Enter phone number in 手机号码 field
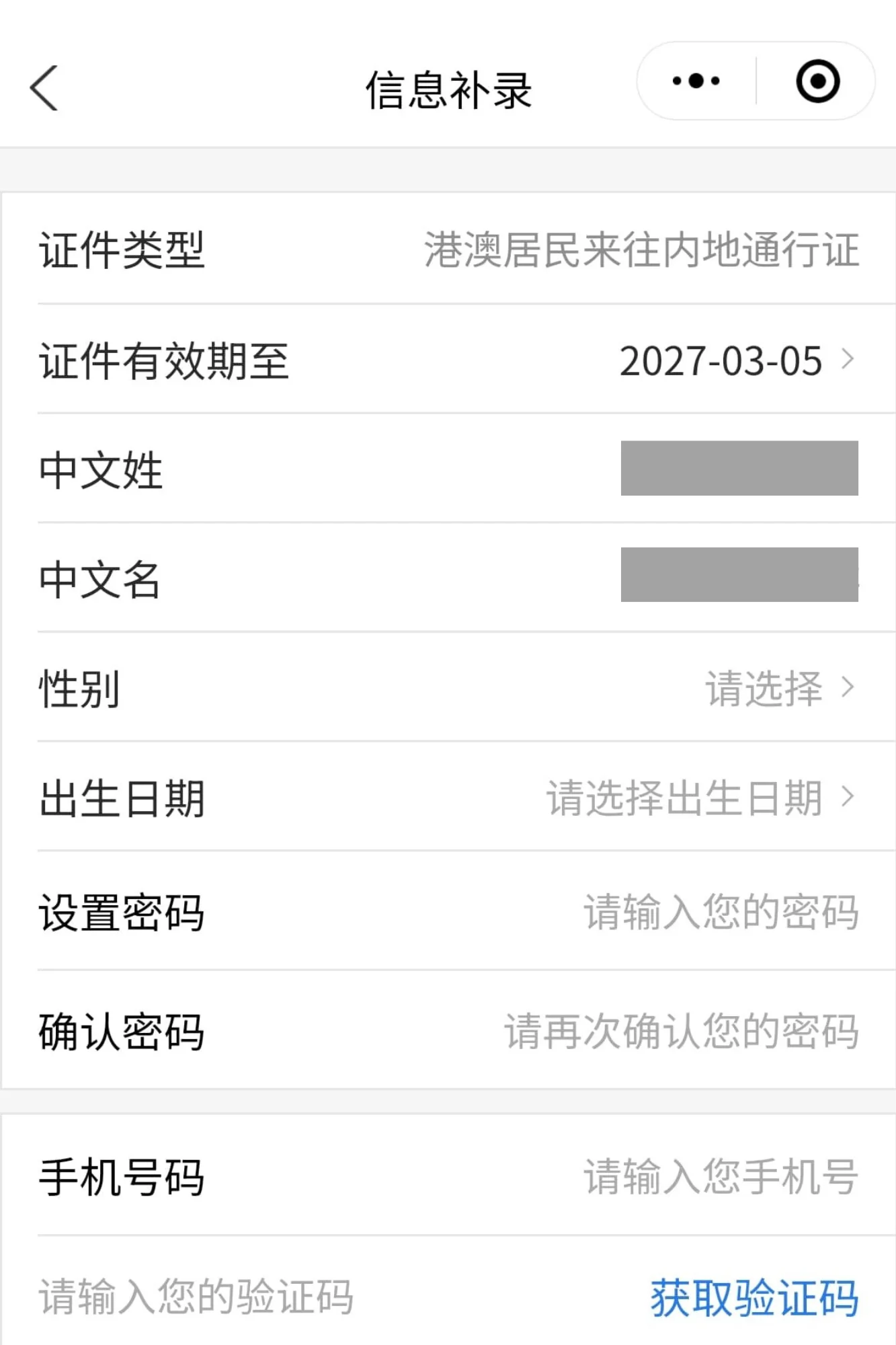The image size is (896, 1345). click(720, 1177)
